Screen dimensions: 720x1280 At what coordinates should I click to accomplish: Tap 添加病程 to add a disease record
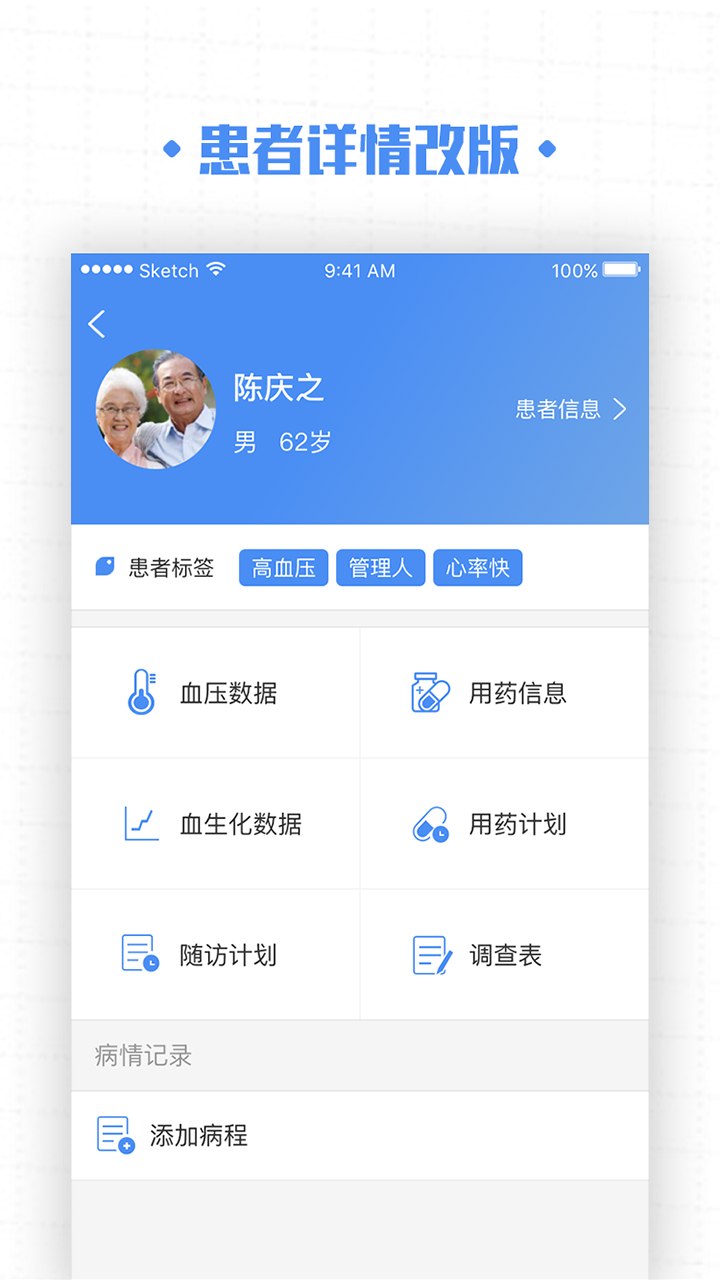[x=200, y=1134]
